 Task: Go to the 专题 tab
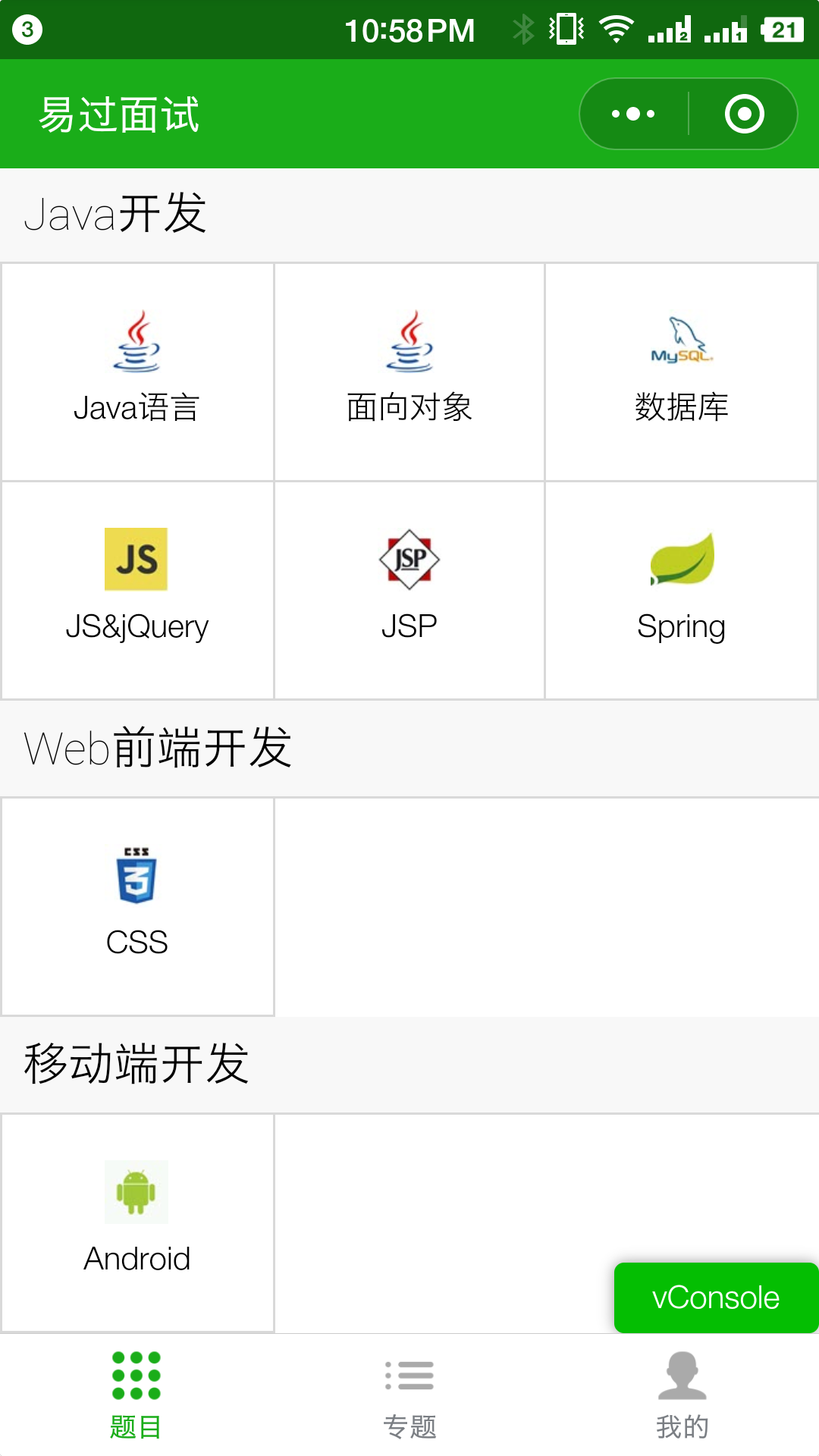(x=409, y=1395)
